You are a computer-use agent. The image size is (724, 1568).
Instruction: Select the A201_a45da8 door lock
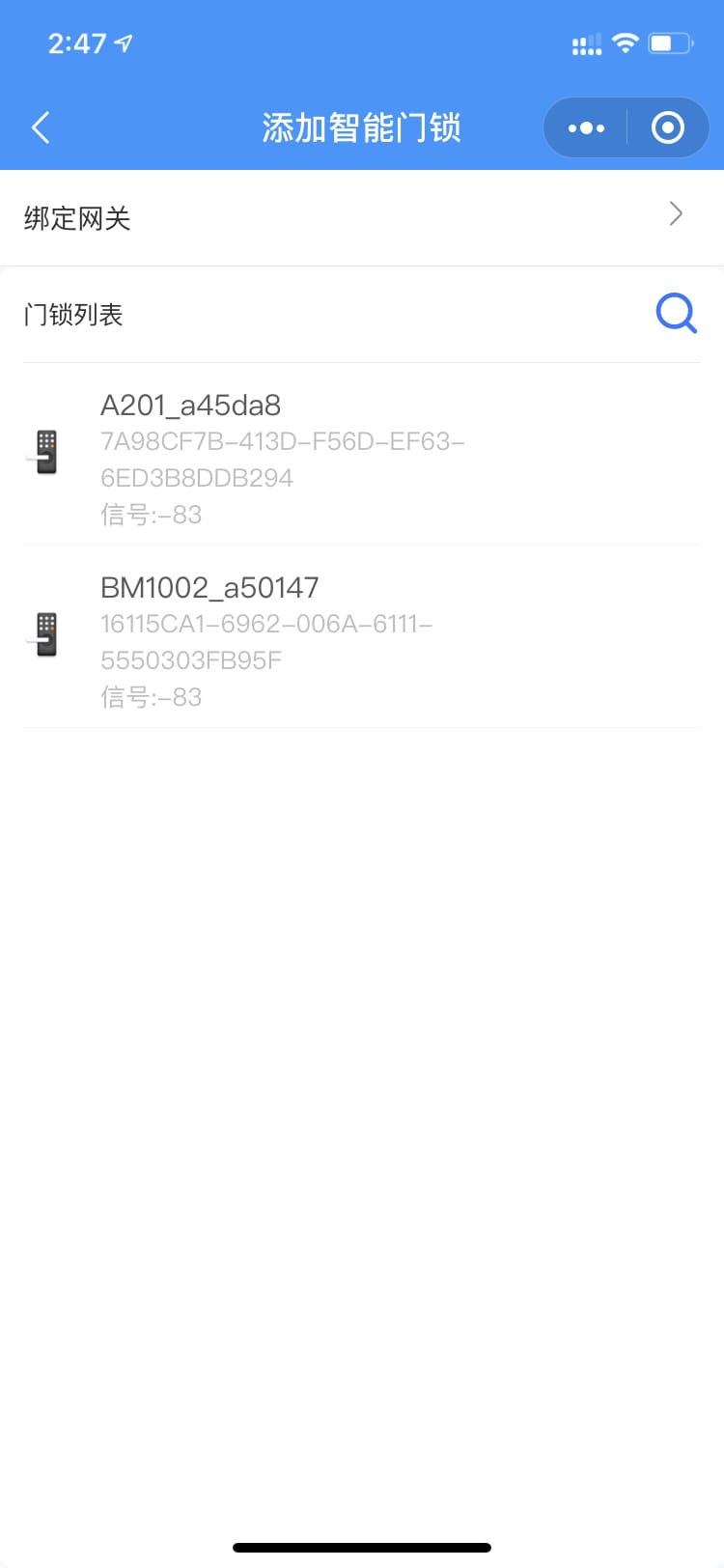(362, 456)
